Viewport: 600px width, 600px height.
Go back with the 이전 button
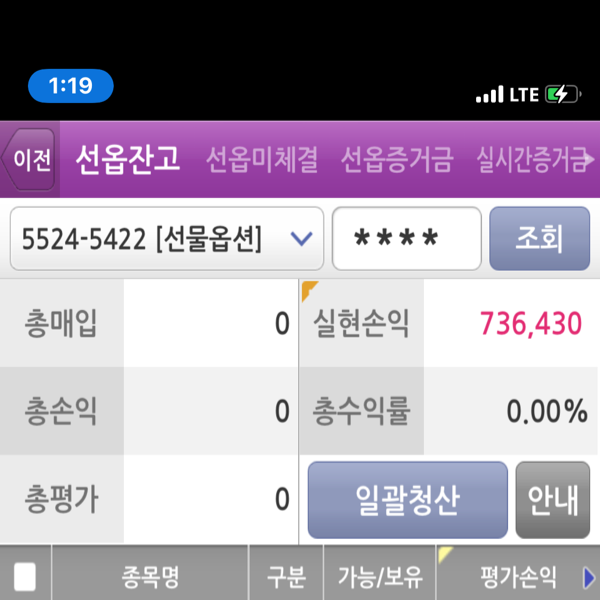(x=30, y=159)
